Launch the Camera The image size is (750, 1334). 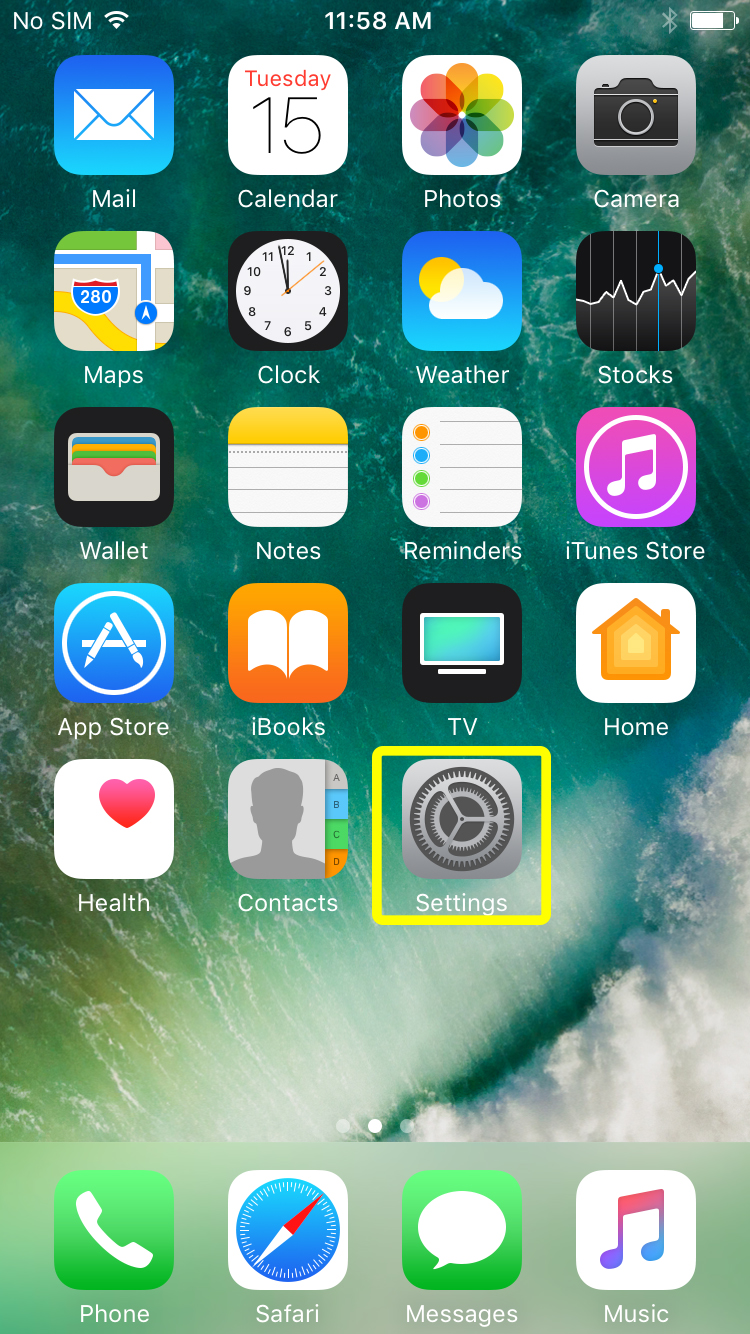pos(636,115)
